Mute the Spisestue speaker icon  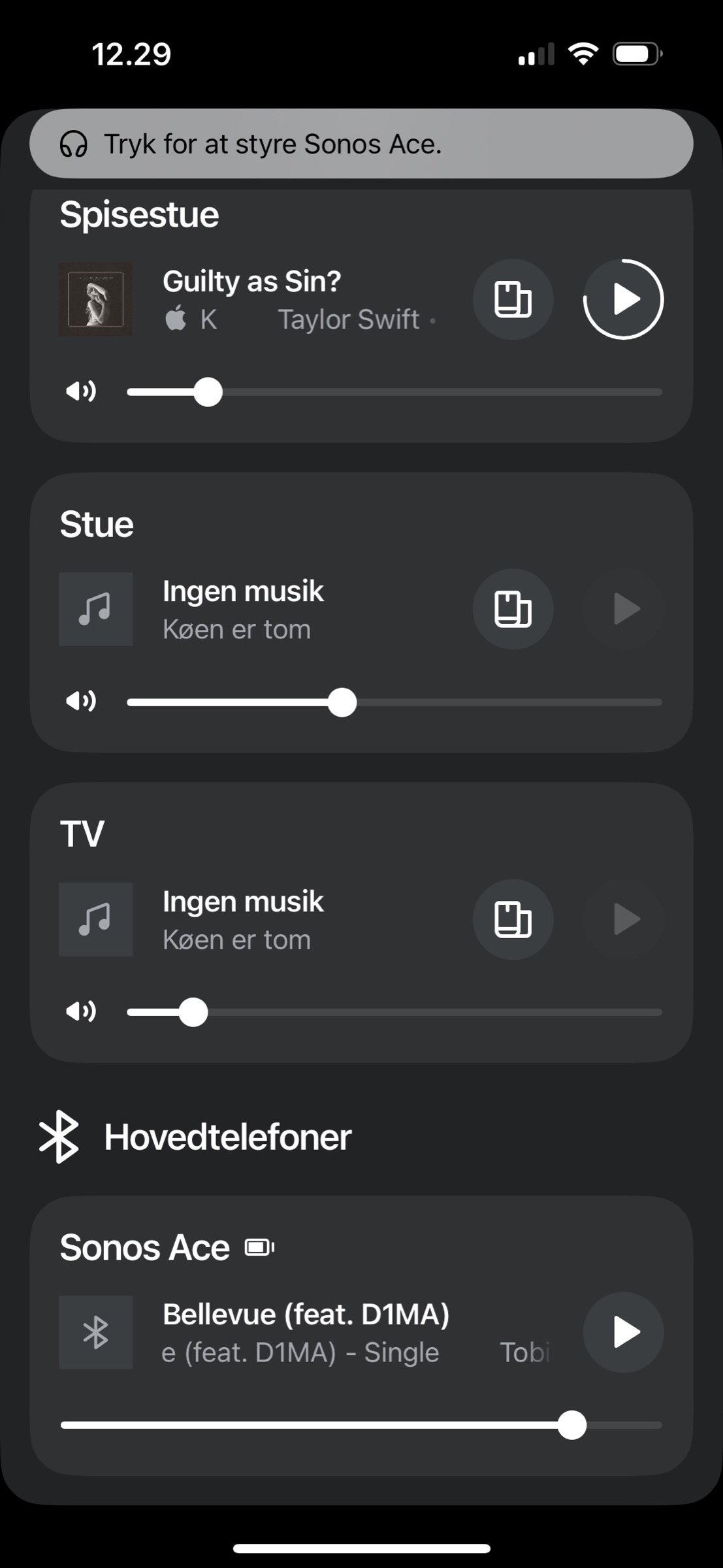pos(81,392)
